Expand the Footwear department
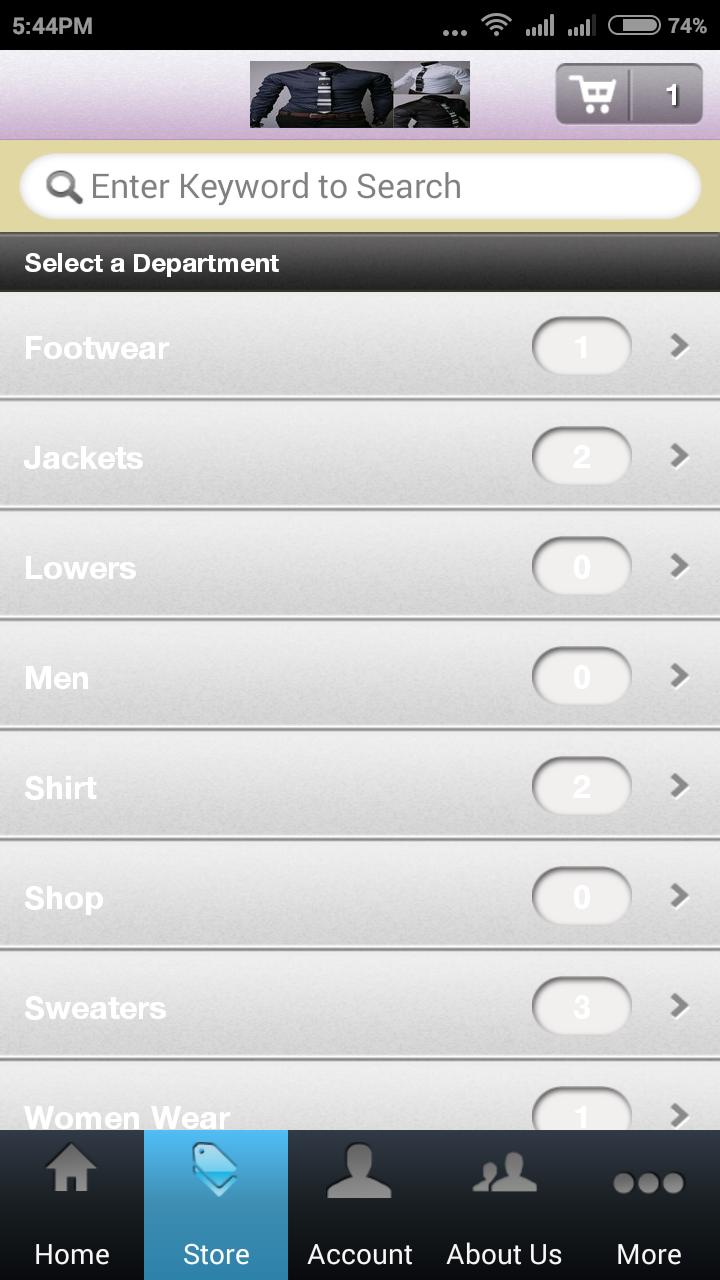This screenshot has height=1280, width=720. 678,347
